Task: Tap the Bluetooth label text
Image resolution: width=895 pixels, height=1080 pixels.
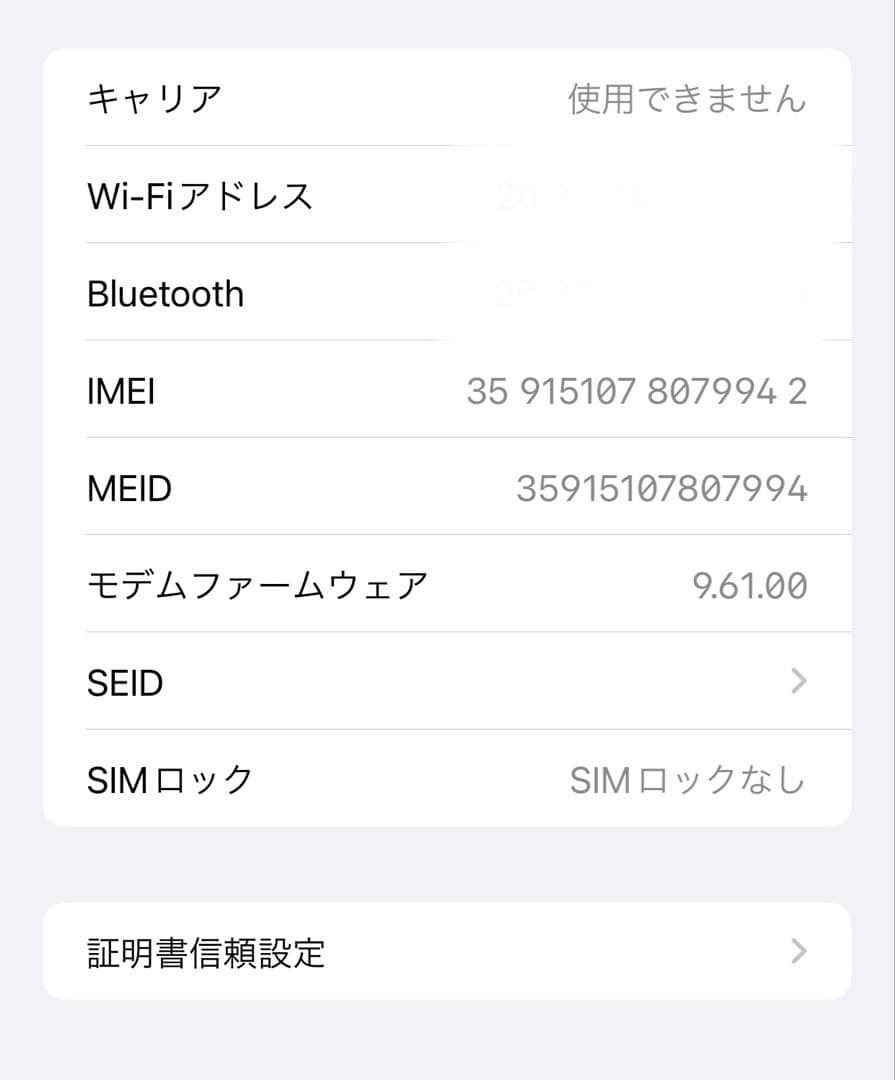Action: 166,293
